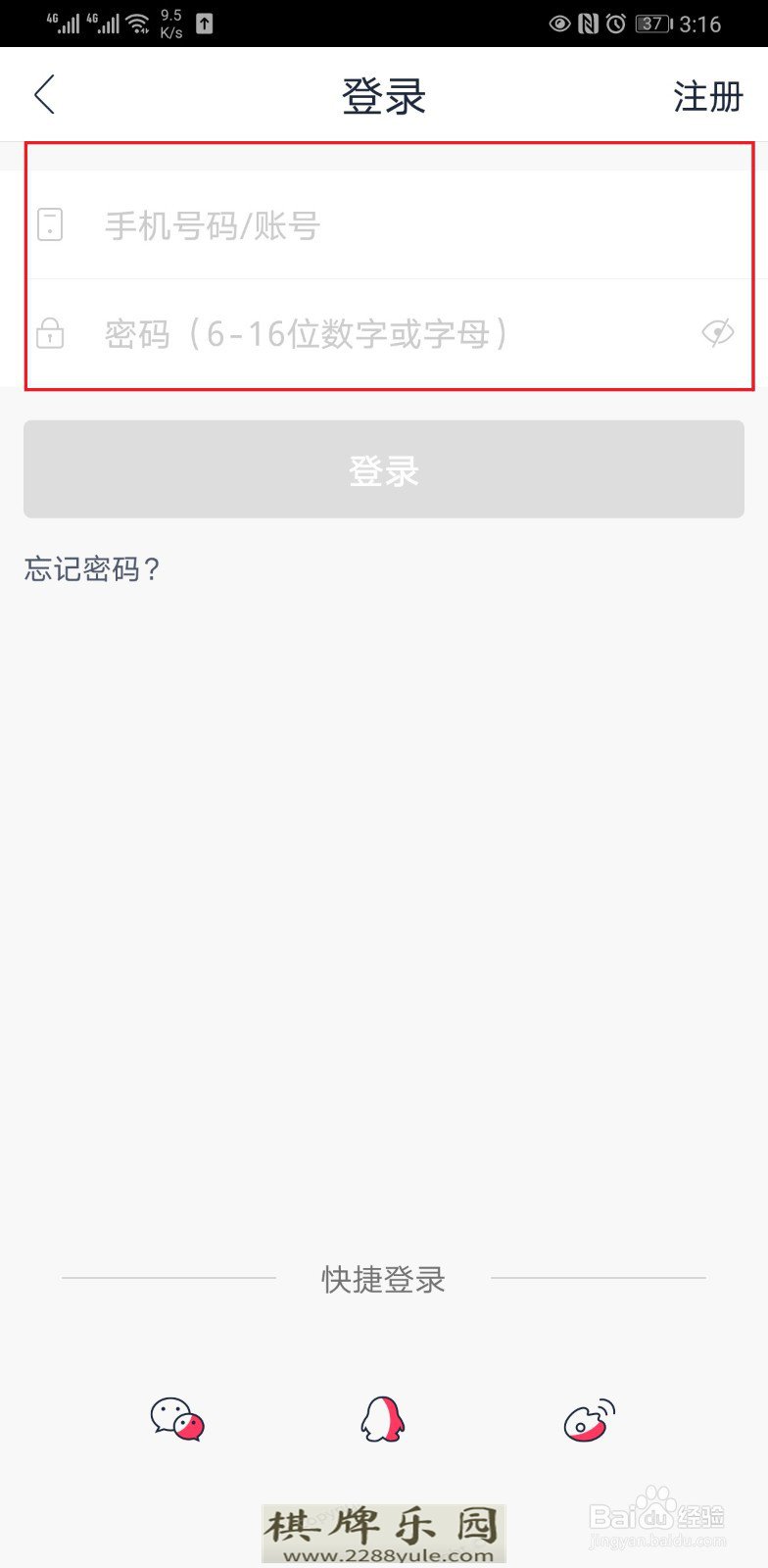Click the eye-protection mode status icon
The image size is (768, 1568).
click(559, 22)
